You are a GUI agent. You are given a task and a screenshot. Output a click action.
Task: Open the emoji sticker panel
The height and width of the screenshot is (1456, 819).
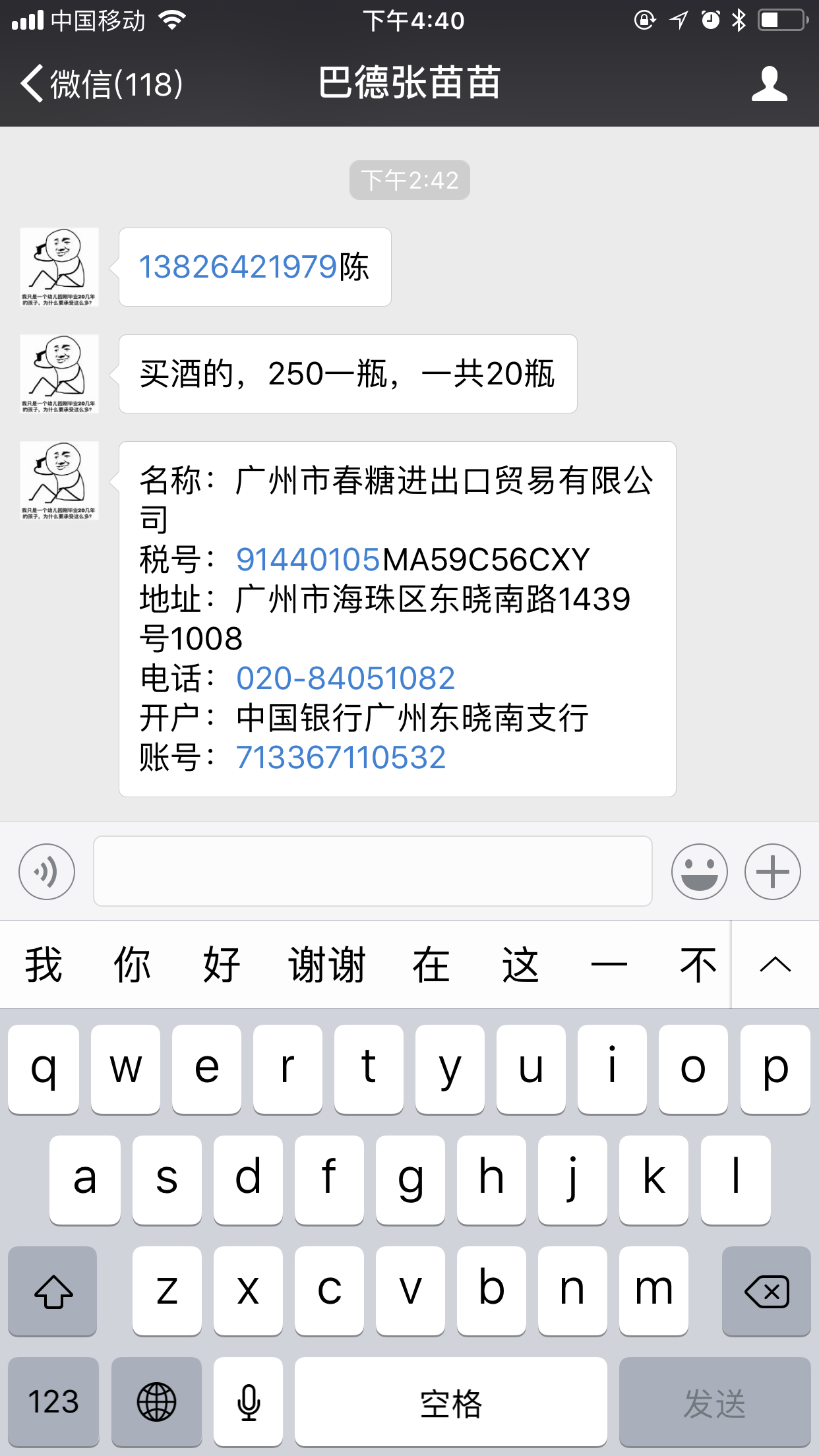pyautogui.click(x=699, y=872)
